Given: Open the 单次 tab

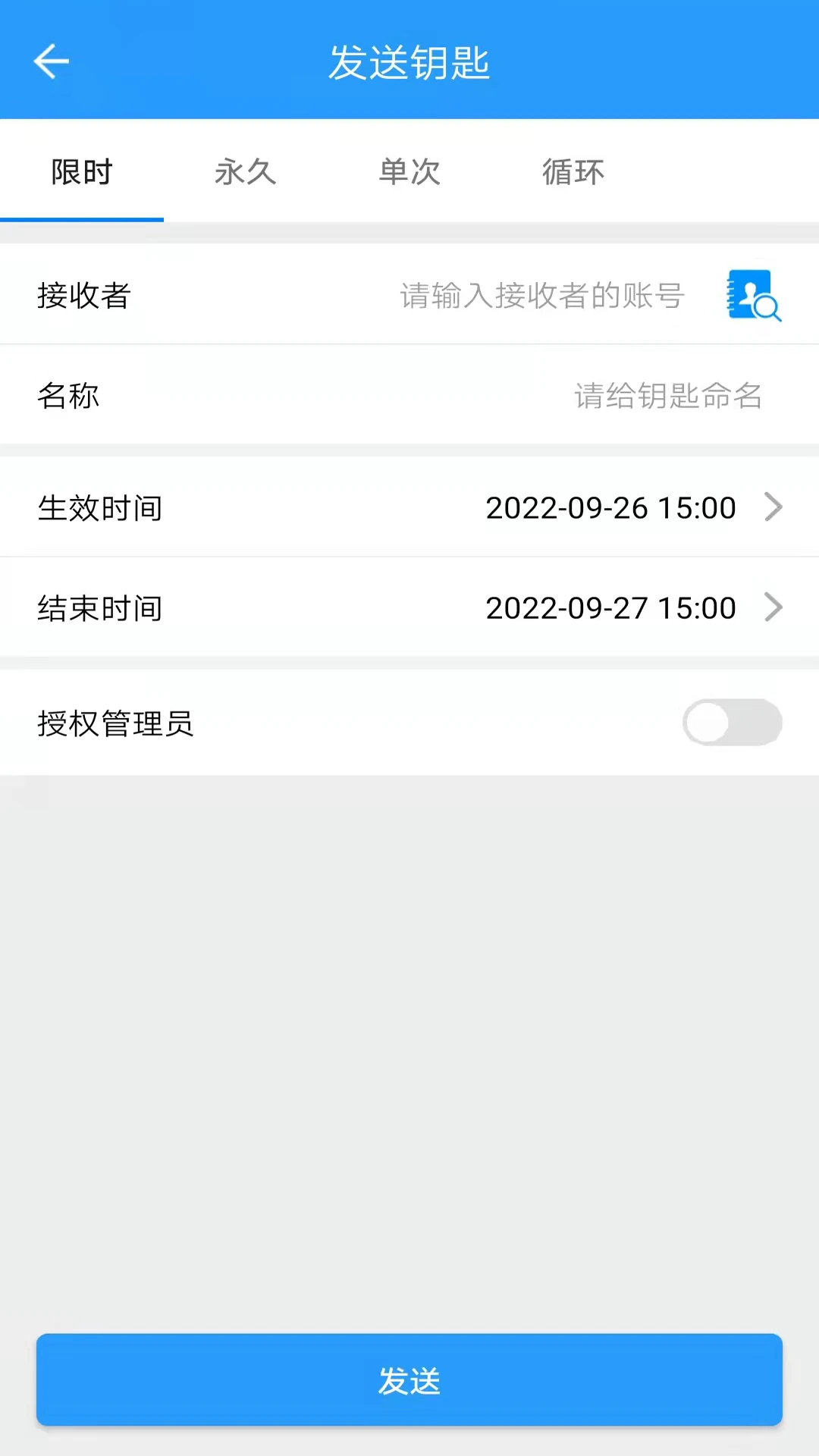Looking at the screenshot, I should click(x=409, y=172).
